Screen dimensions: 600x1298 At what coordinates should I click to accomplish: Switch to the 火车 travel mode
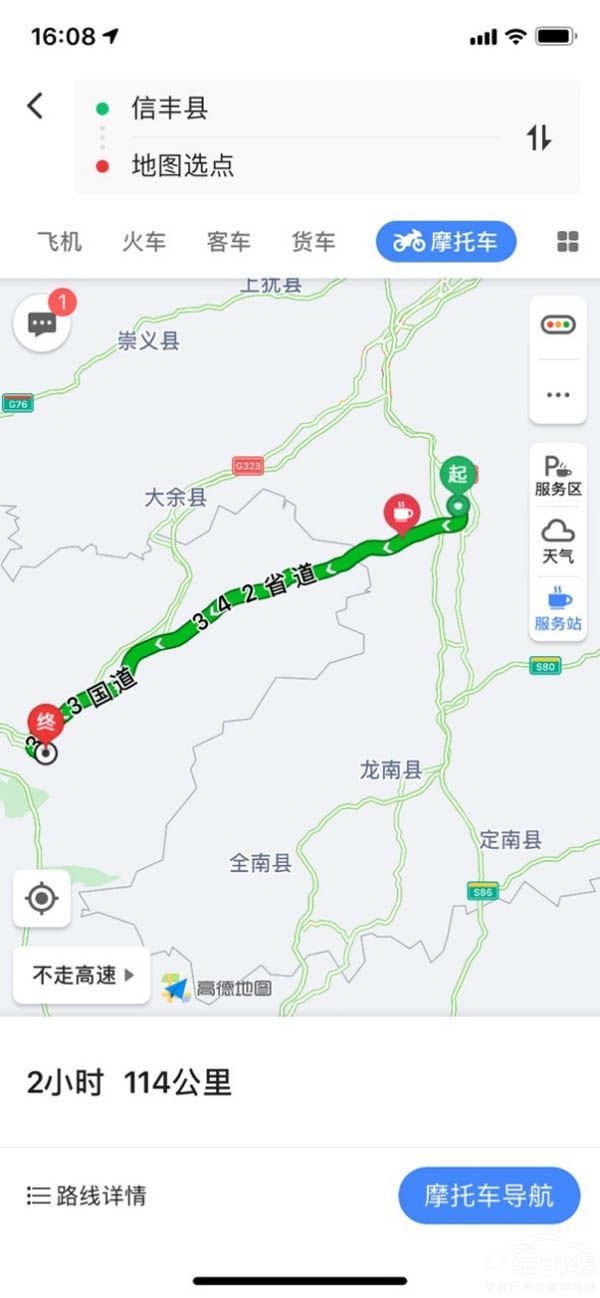point(144,242)
